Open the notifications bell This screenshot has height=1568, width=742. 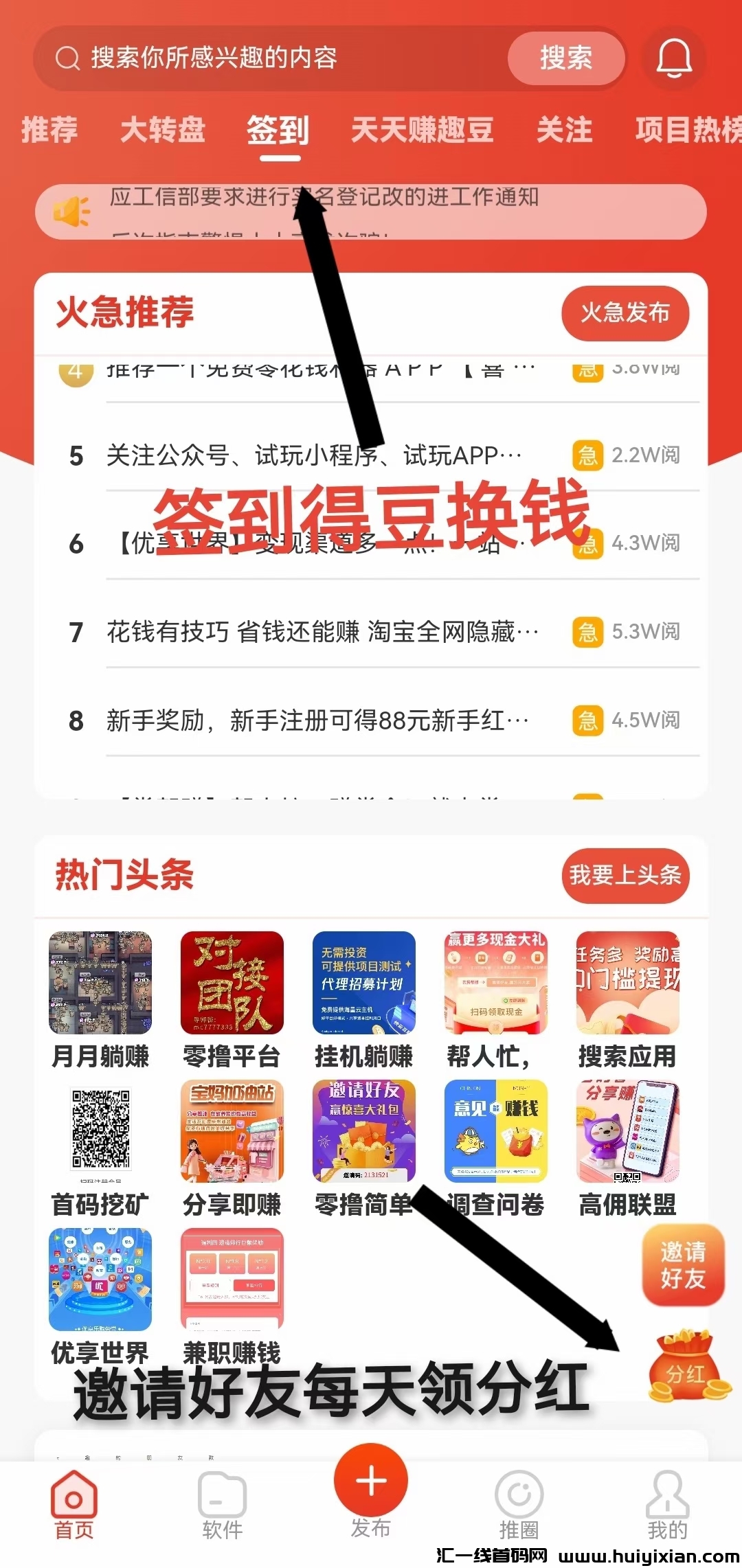click(x=674, y=58)
